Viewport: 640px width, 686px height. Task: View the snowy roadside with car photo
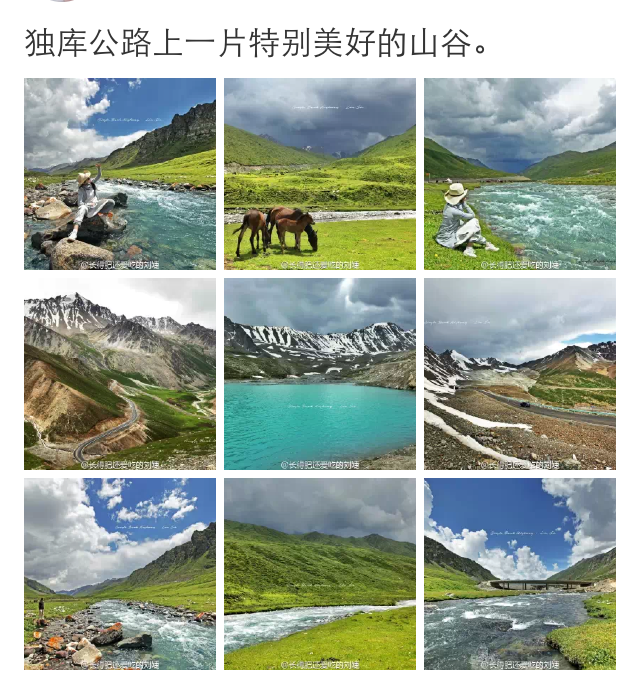point(520,374)
